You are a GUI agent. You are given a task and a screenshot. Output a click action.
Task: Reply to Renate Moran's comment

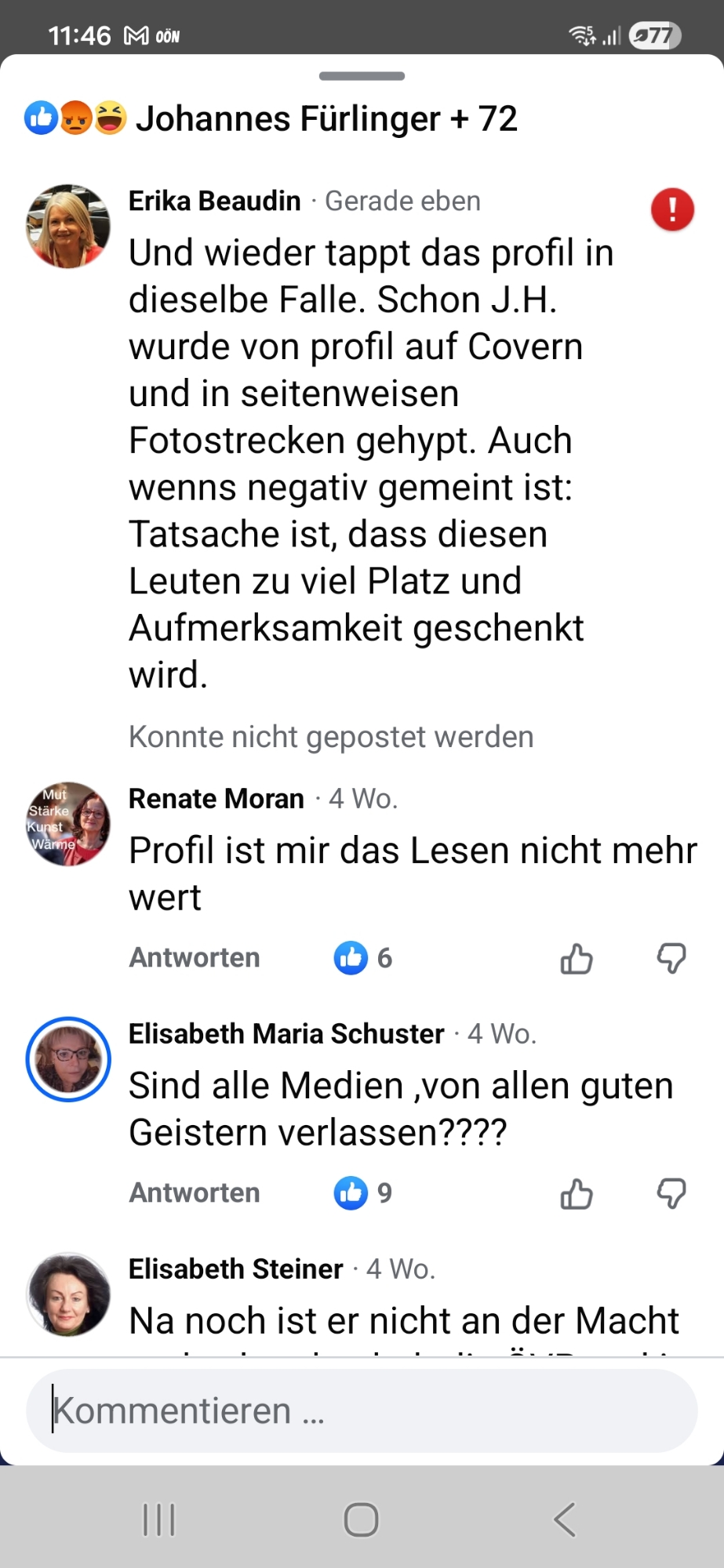click(x=194, y=958)
